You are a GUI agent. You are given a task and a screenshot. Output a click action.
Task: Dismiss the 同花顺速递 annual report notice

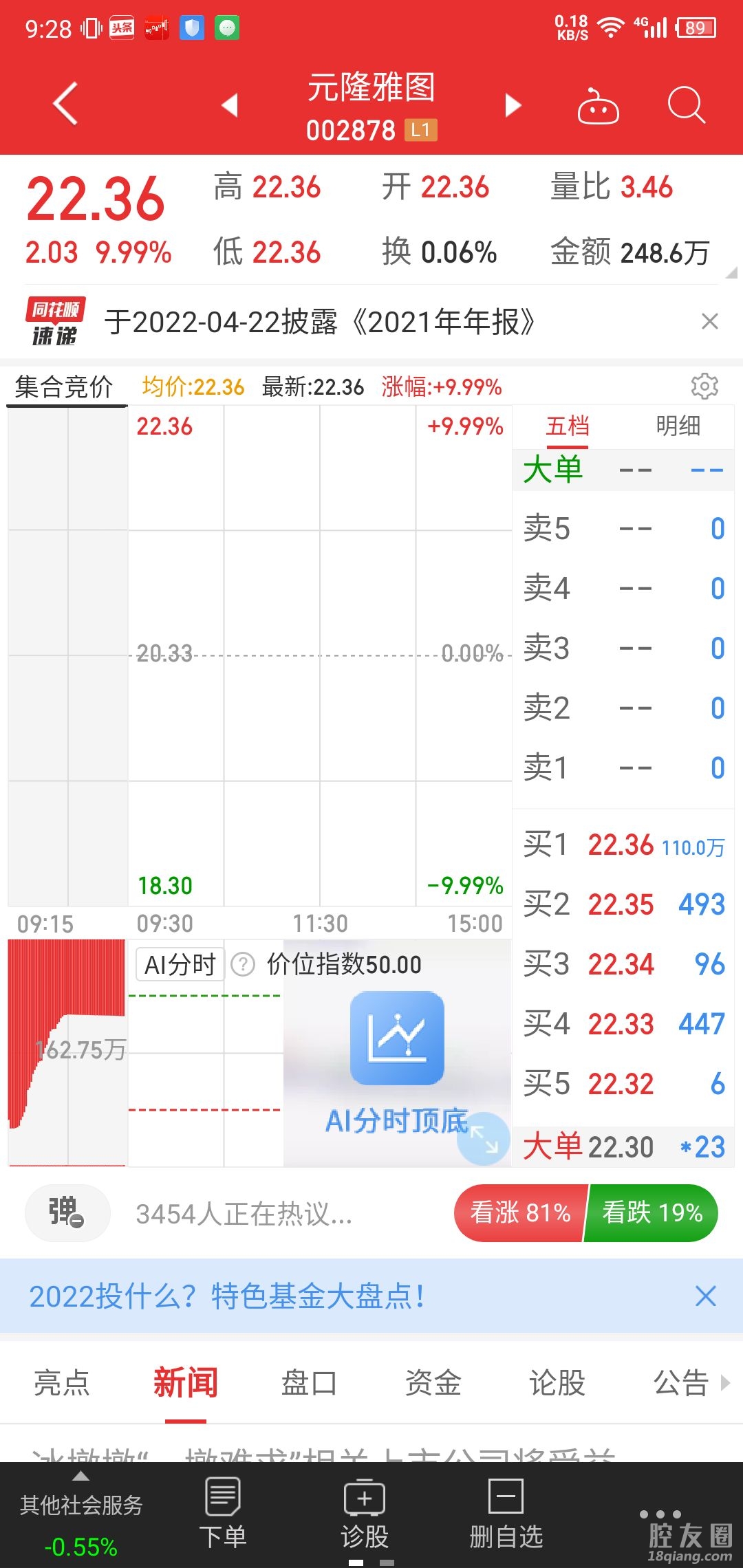click(709, 321)
